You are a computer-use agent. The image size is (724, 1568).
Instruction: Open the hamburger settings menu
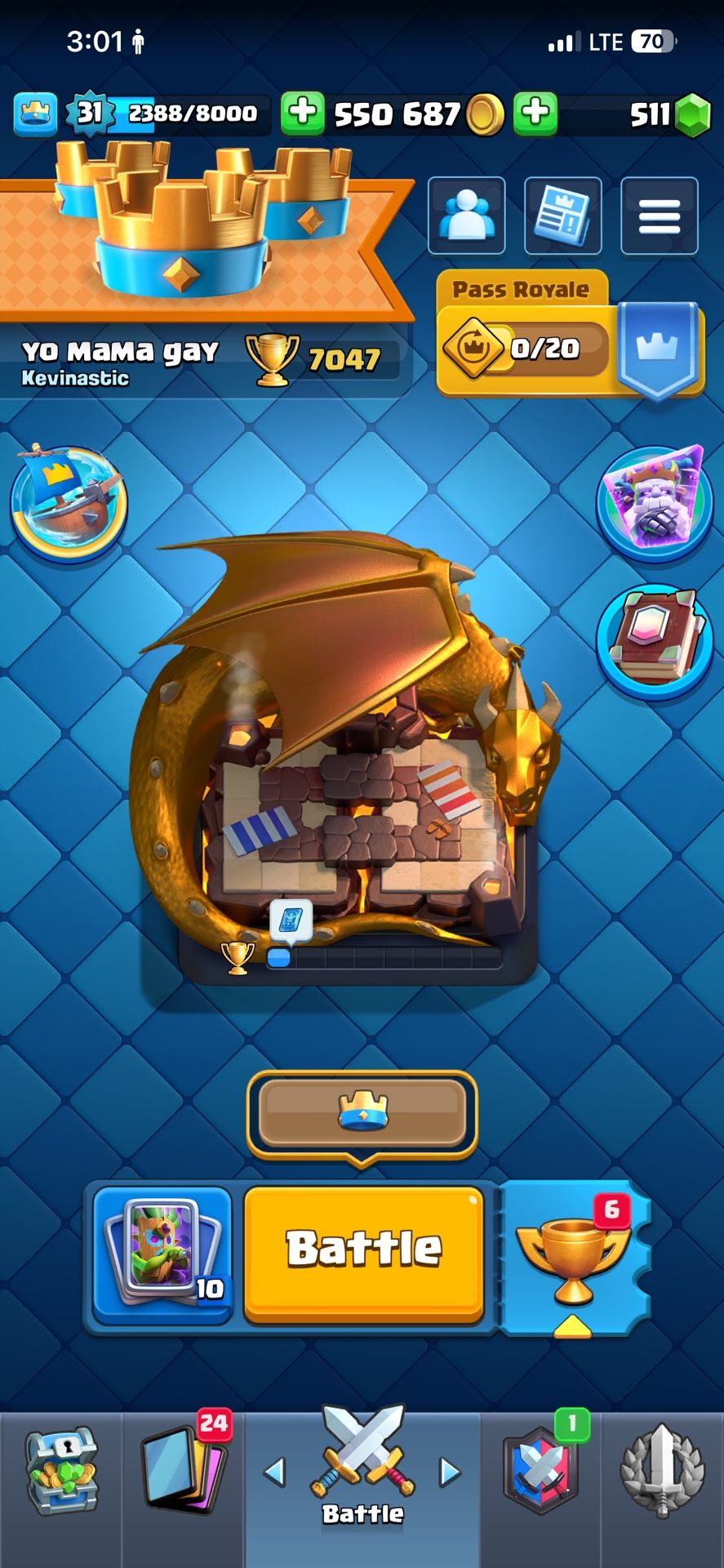(x=658, y=216)
